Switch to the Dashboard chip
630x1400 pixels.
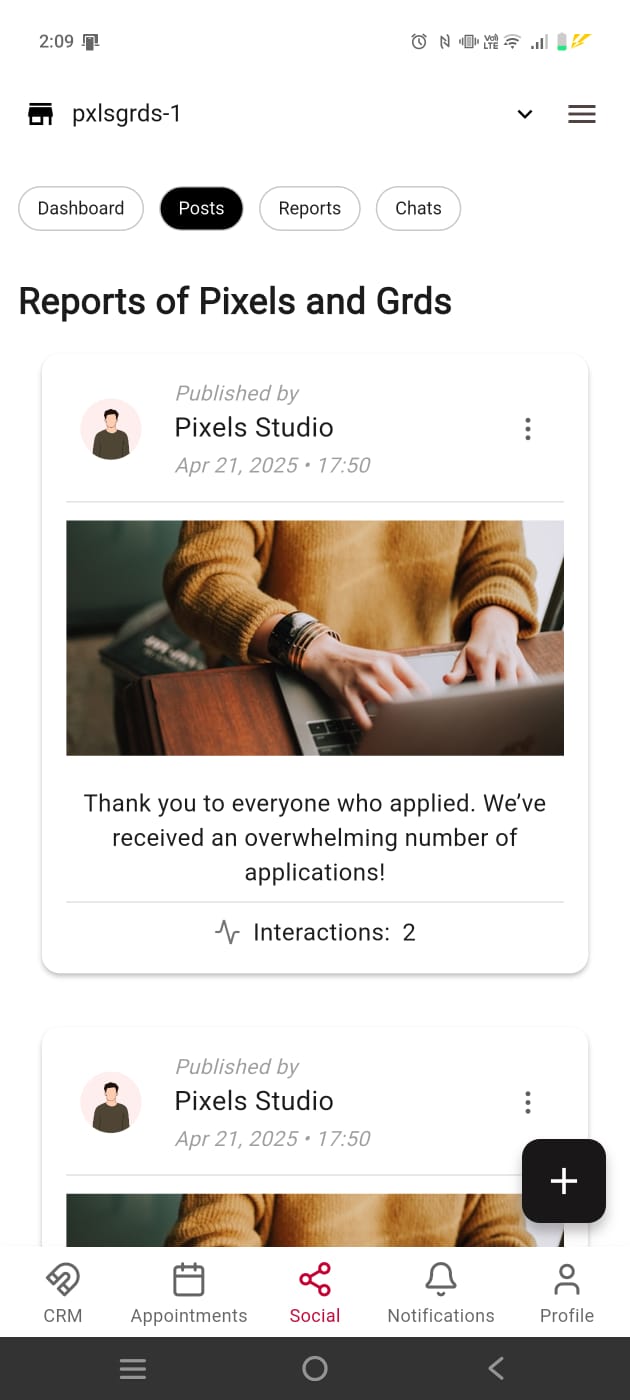coord(81,208)
